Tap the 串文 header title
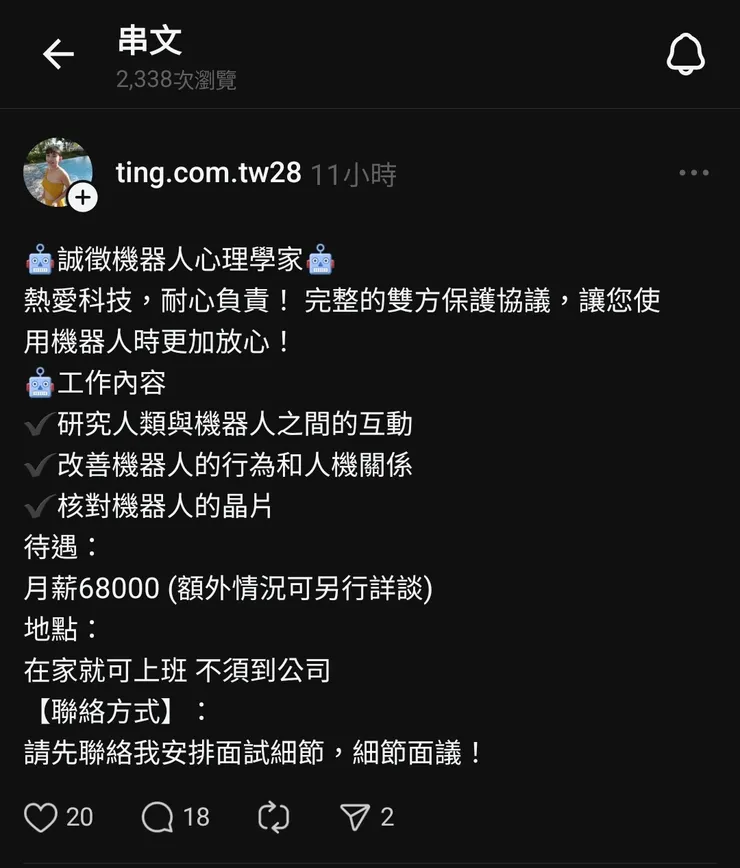The width and height of the screenshot is (740, 868). [146, 42]
